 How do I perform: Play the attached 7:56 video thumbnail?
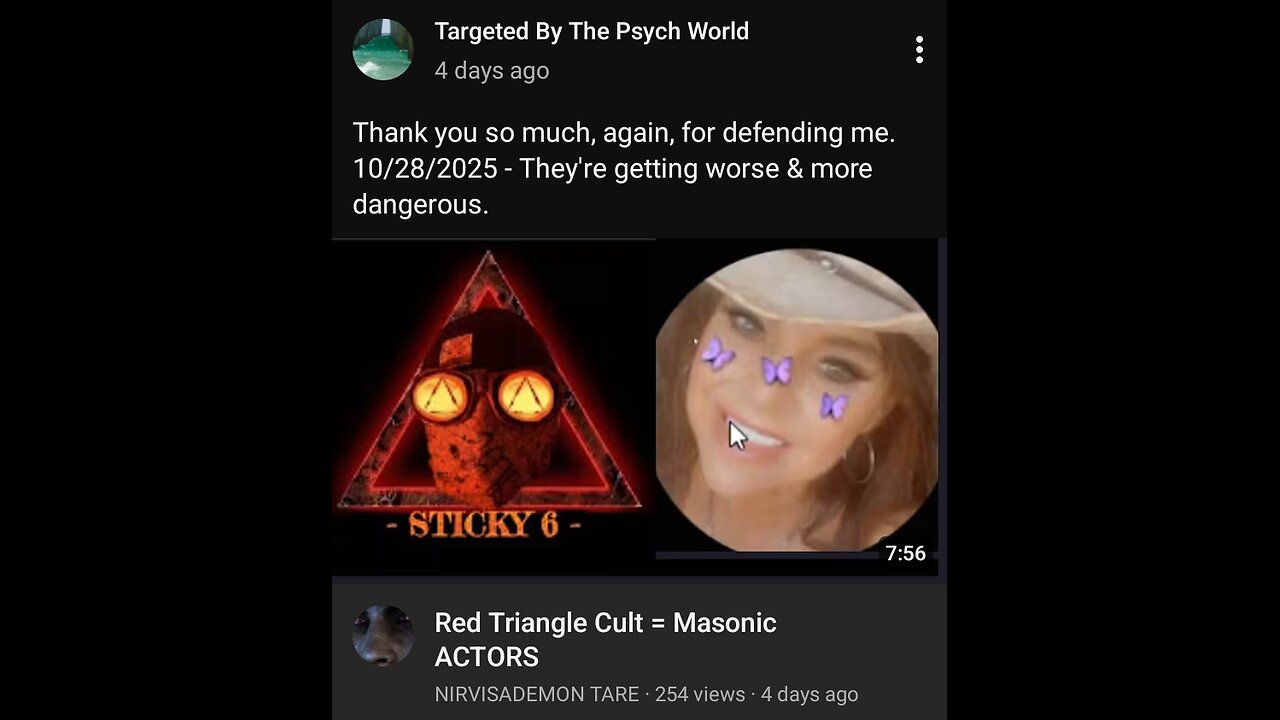[x=636, y=407]
